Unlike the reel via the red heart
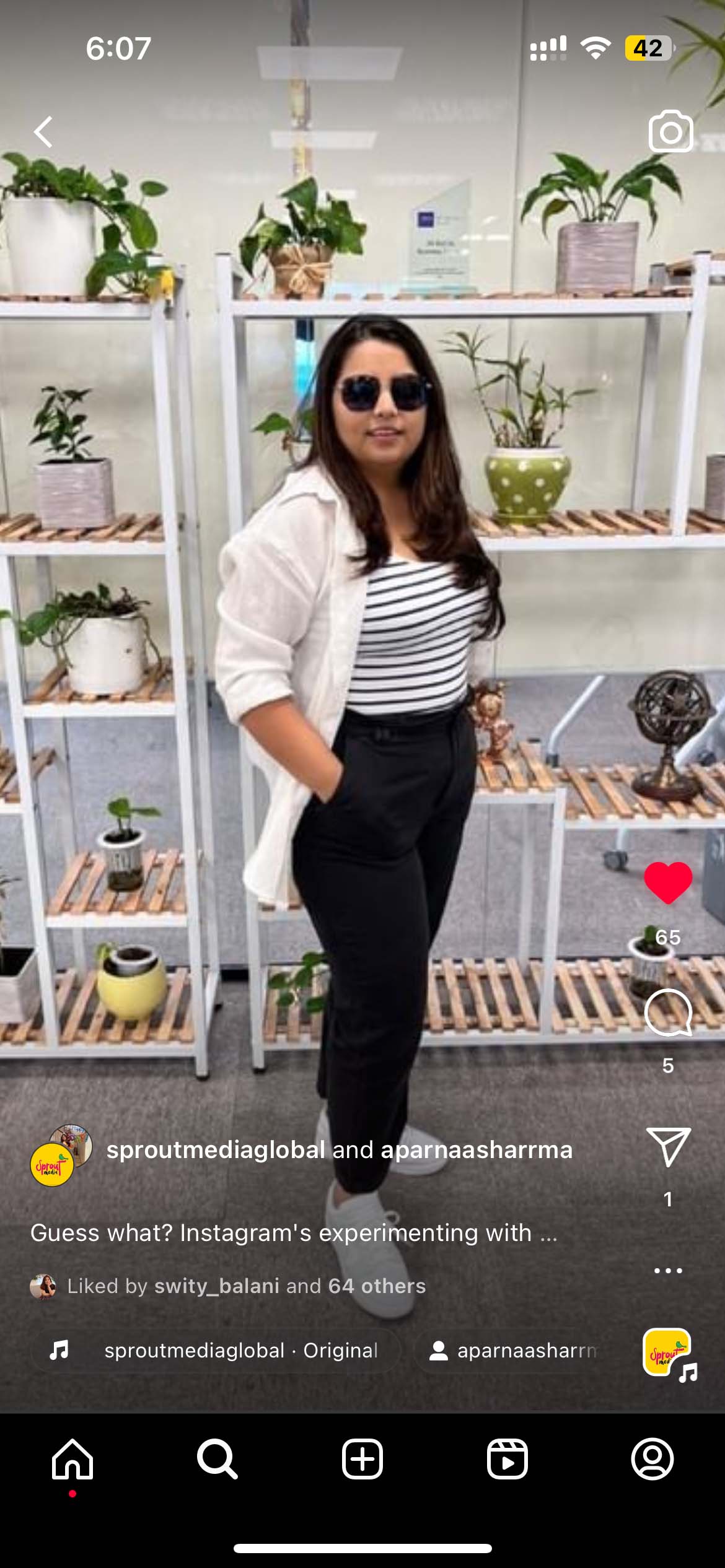This screenshot has width=725, height=1568. [668, 882]
